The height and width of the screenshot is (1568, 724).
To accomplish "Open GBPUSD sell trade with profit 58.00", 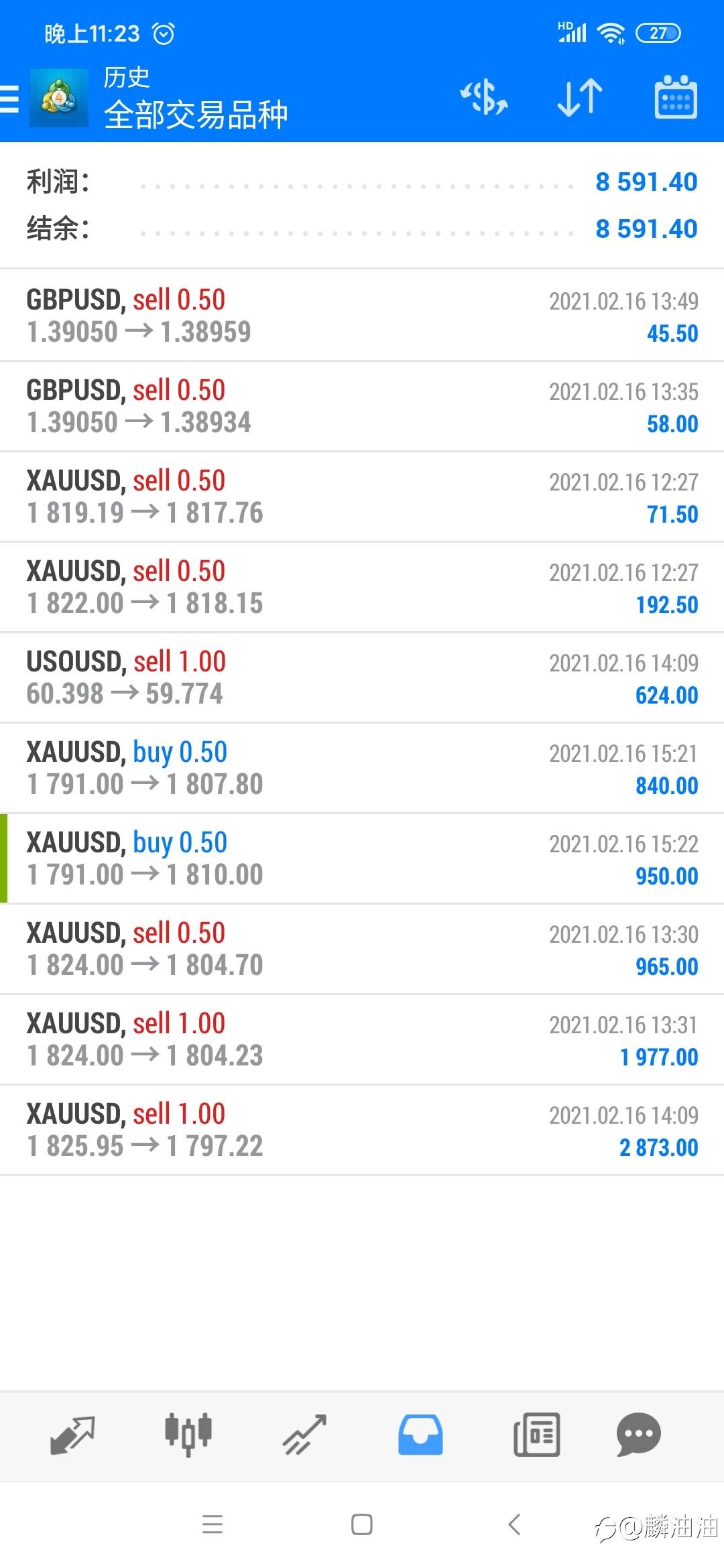I will 362,406.
